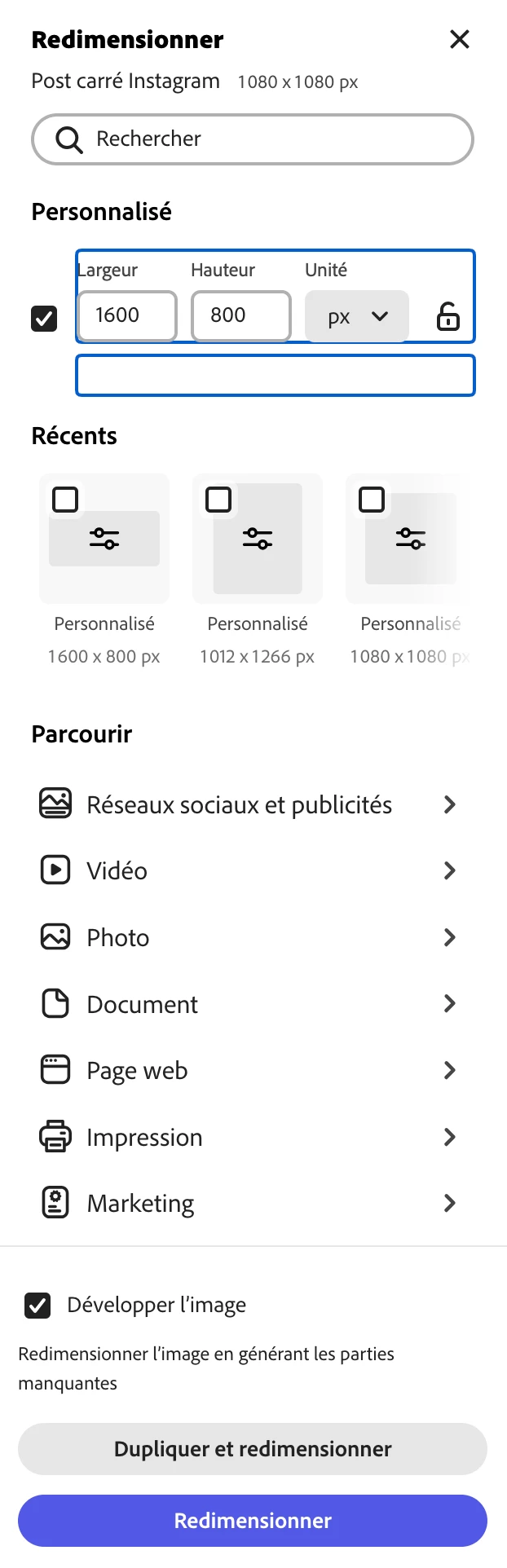This screenshot has width=507, height=1568.
Task: Open the Page web category
Action: [248, 1070]
